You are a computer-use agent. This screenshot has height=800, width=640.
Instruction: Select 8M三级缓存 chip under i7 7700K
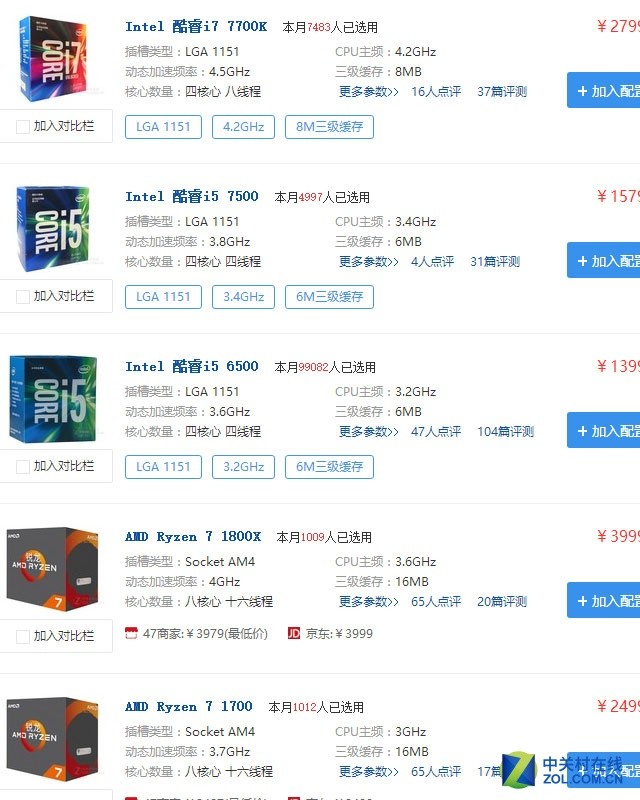coord(329,127)
